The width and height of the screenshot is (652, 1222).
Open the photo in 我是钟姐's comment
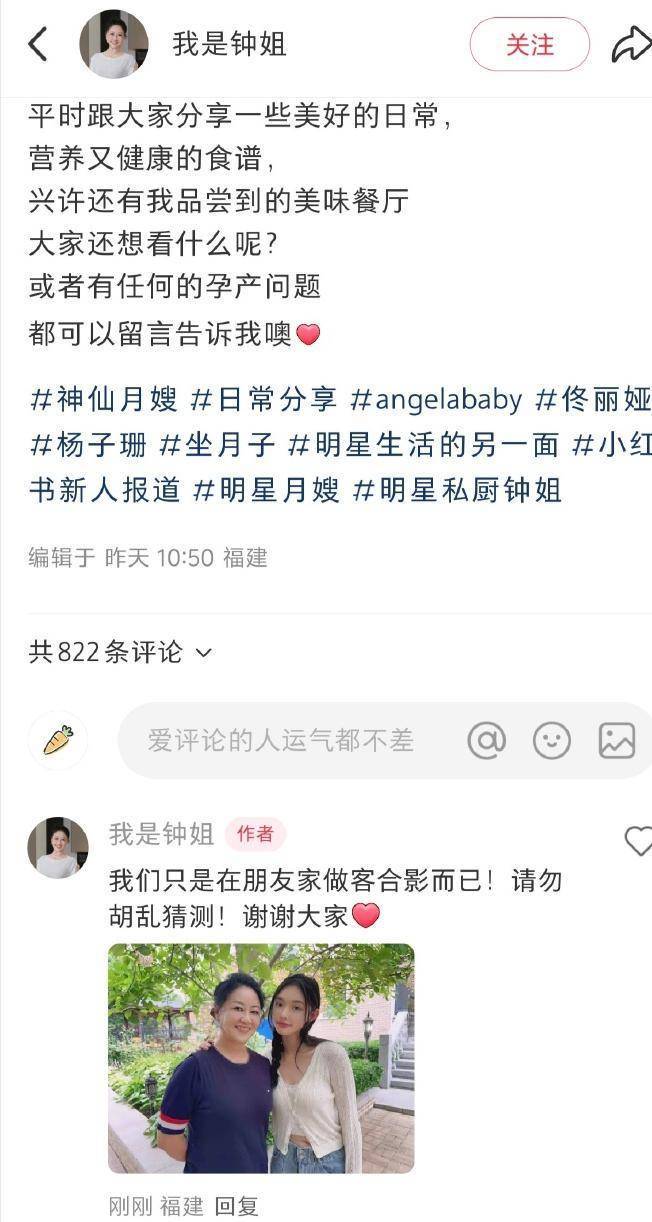[261, 1058]
